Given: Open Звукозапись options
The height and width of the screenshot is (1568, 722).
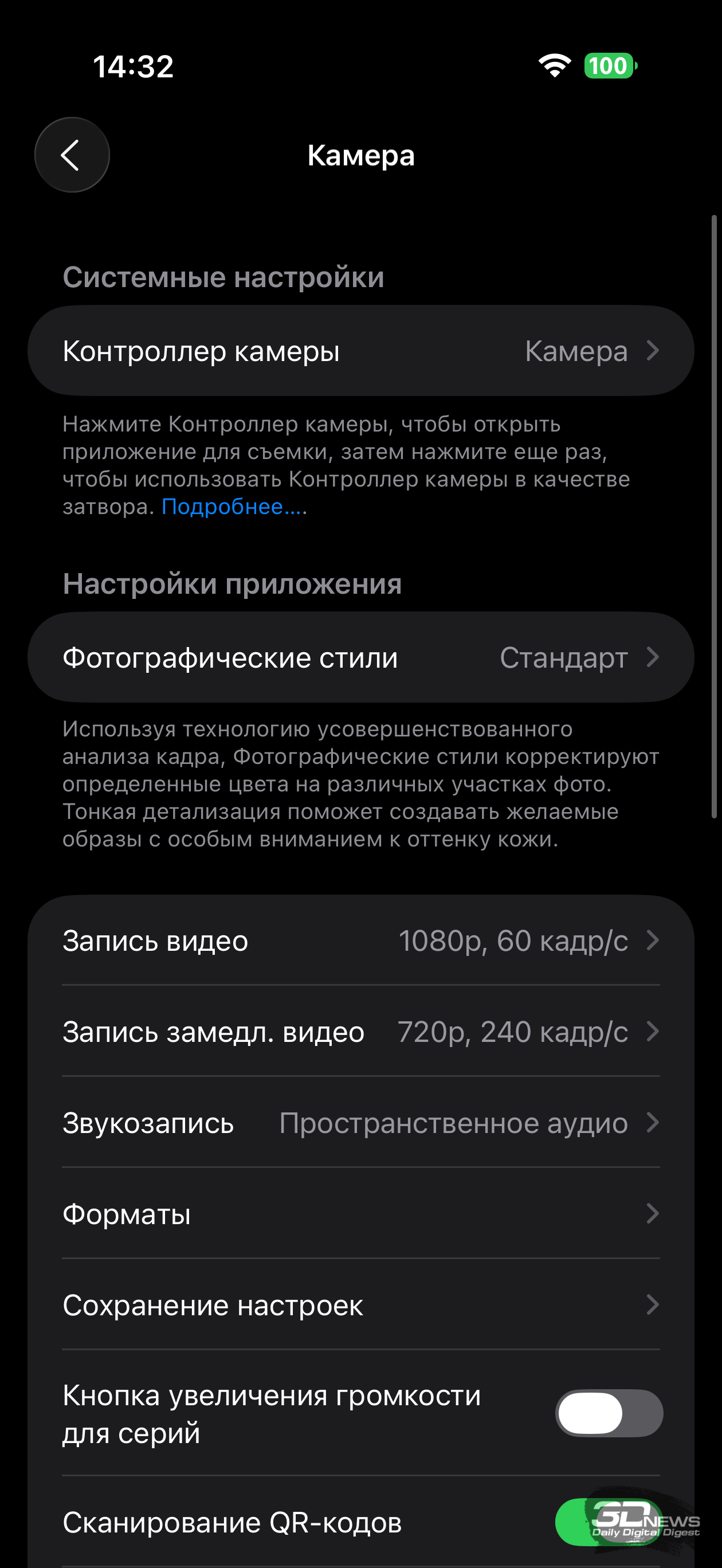Looking at the screenshot, I should 360,1123.
